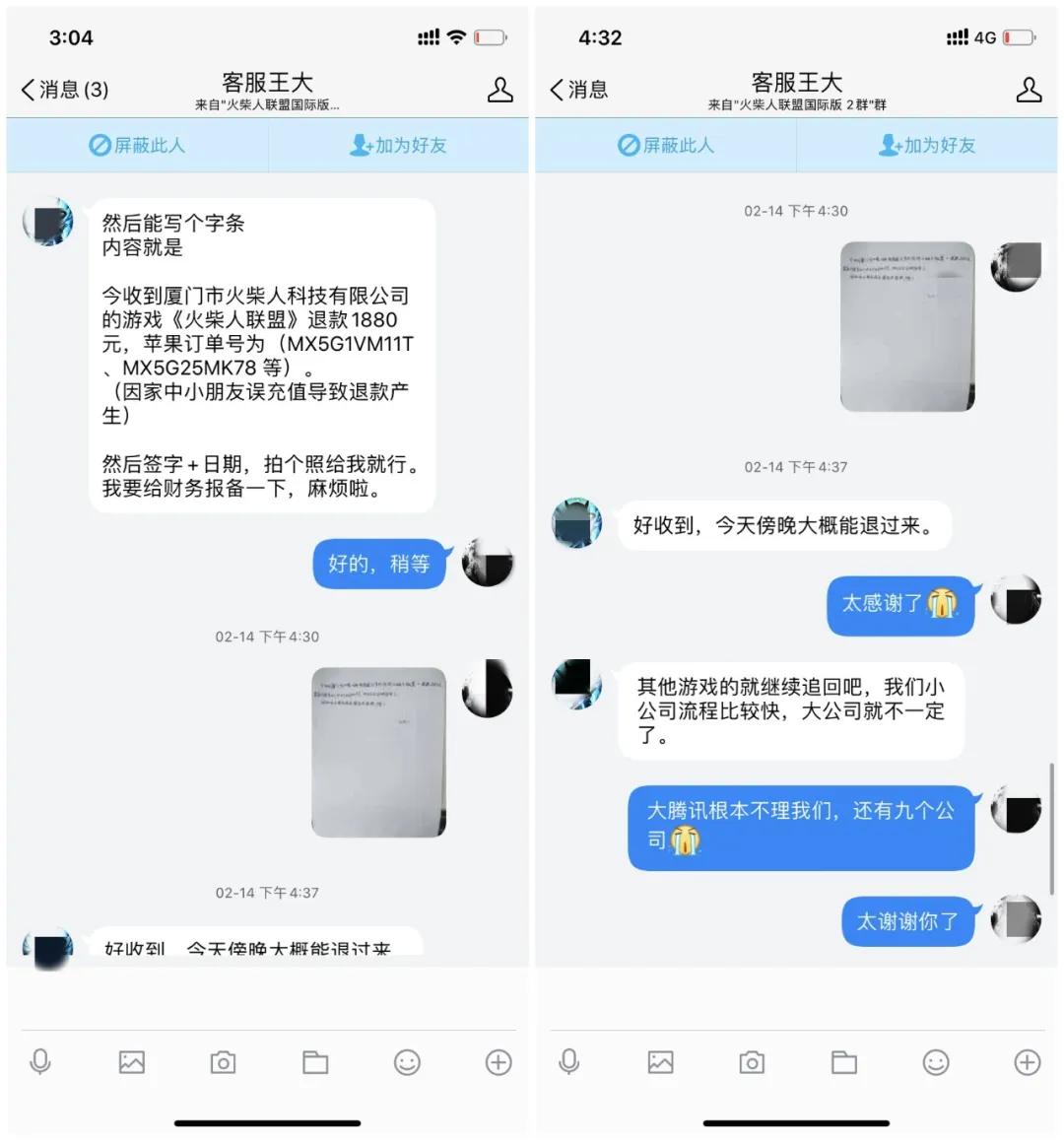Open the photo album picker icon

(131, 1061)
